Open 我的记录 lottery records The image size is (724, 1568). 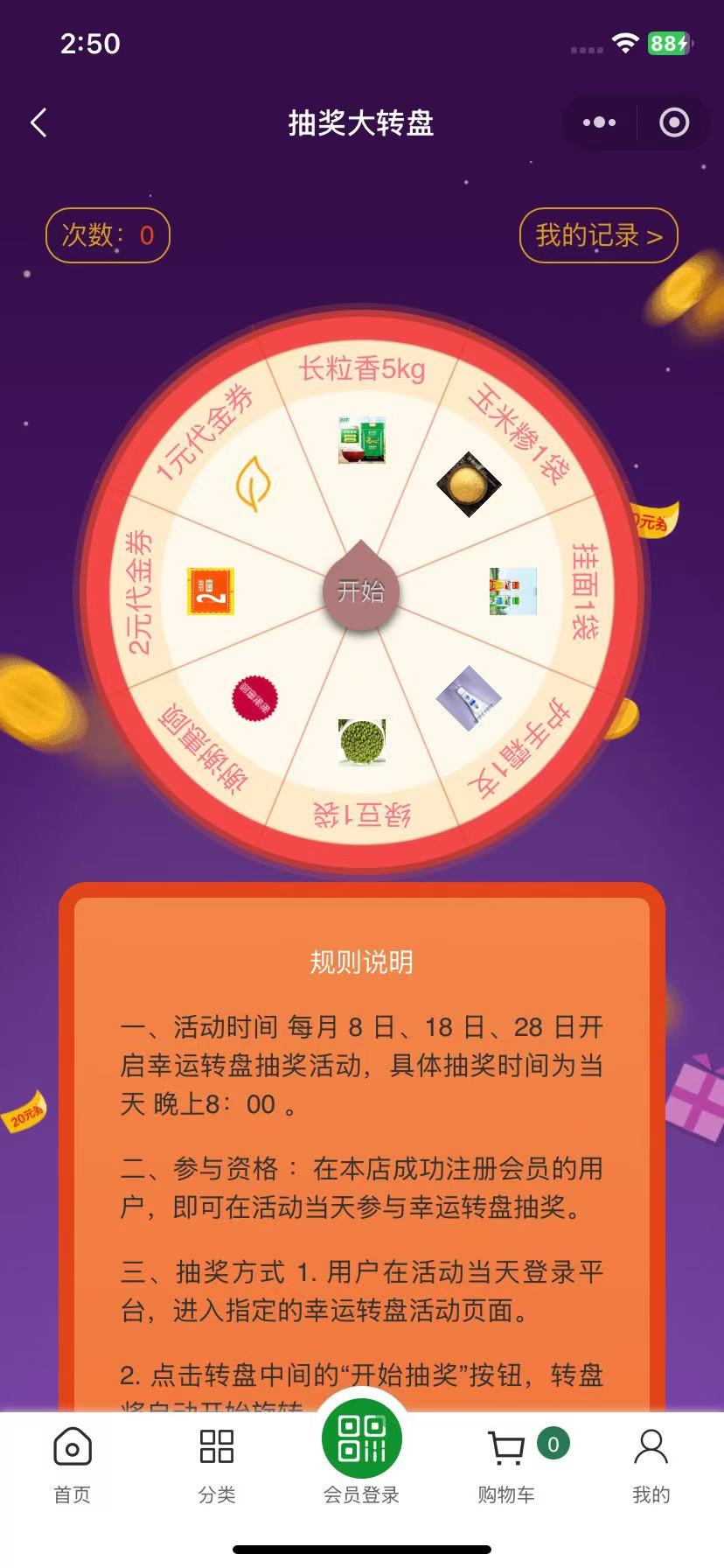[599, 235]
